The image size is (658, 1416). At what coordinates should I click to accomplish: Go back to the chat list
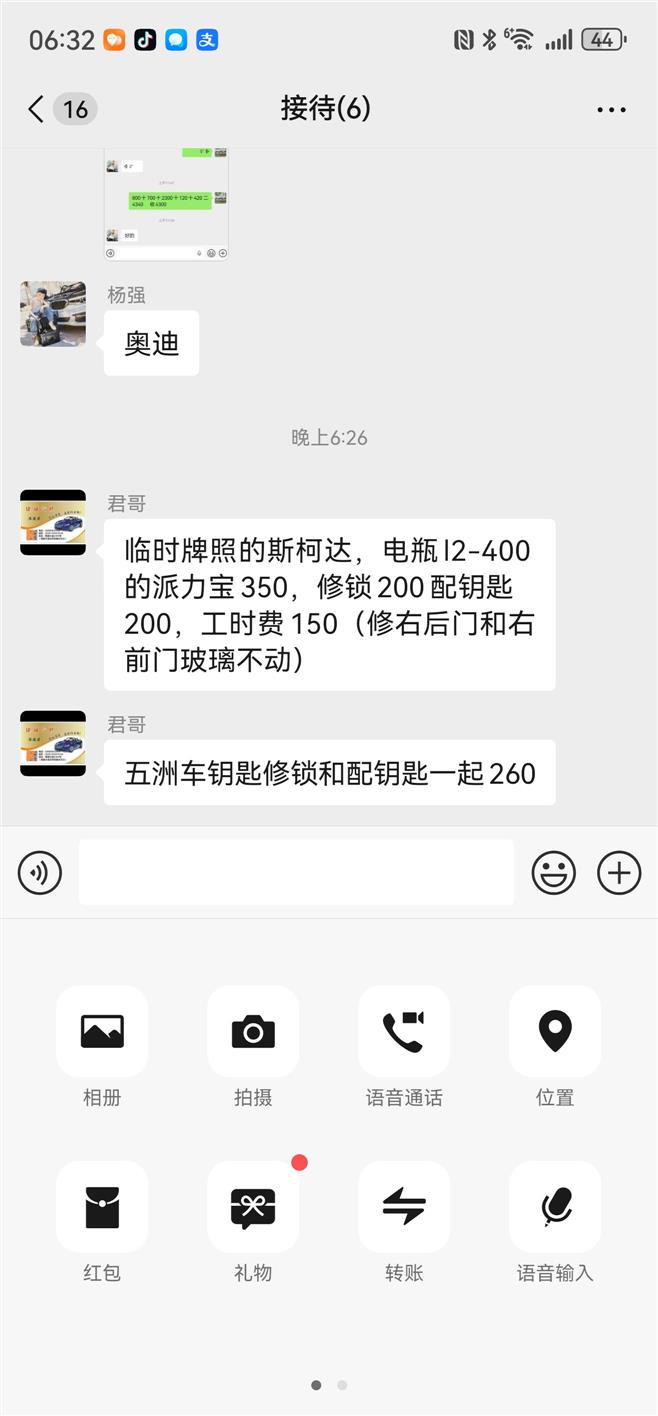coord(38,109)
